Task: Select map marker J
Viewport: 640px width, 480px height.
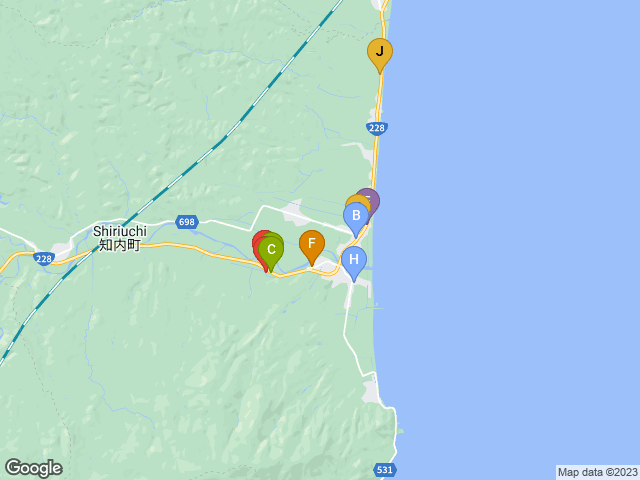Action: pos(379,52)
